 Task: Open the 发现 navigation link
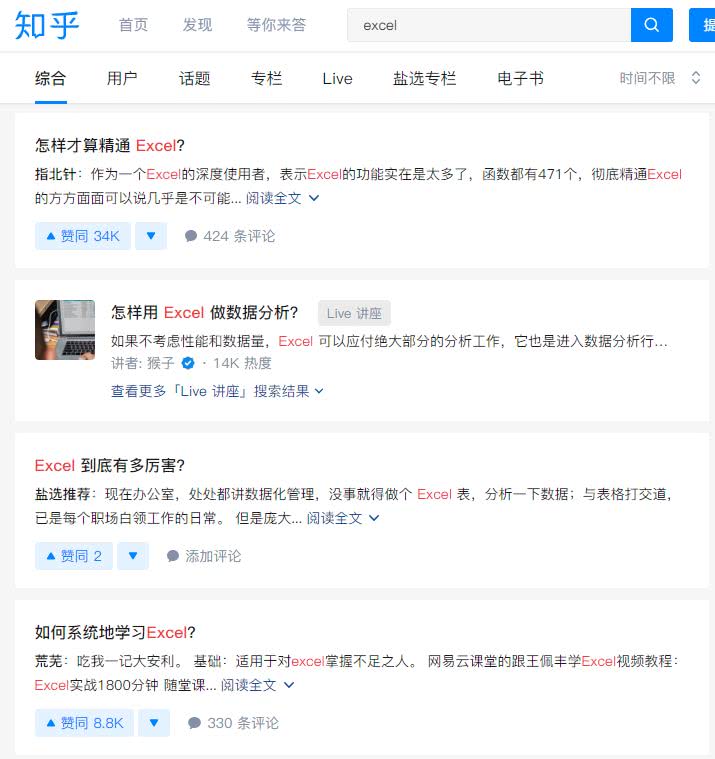coord(197,25)
